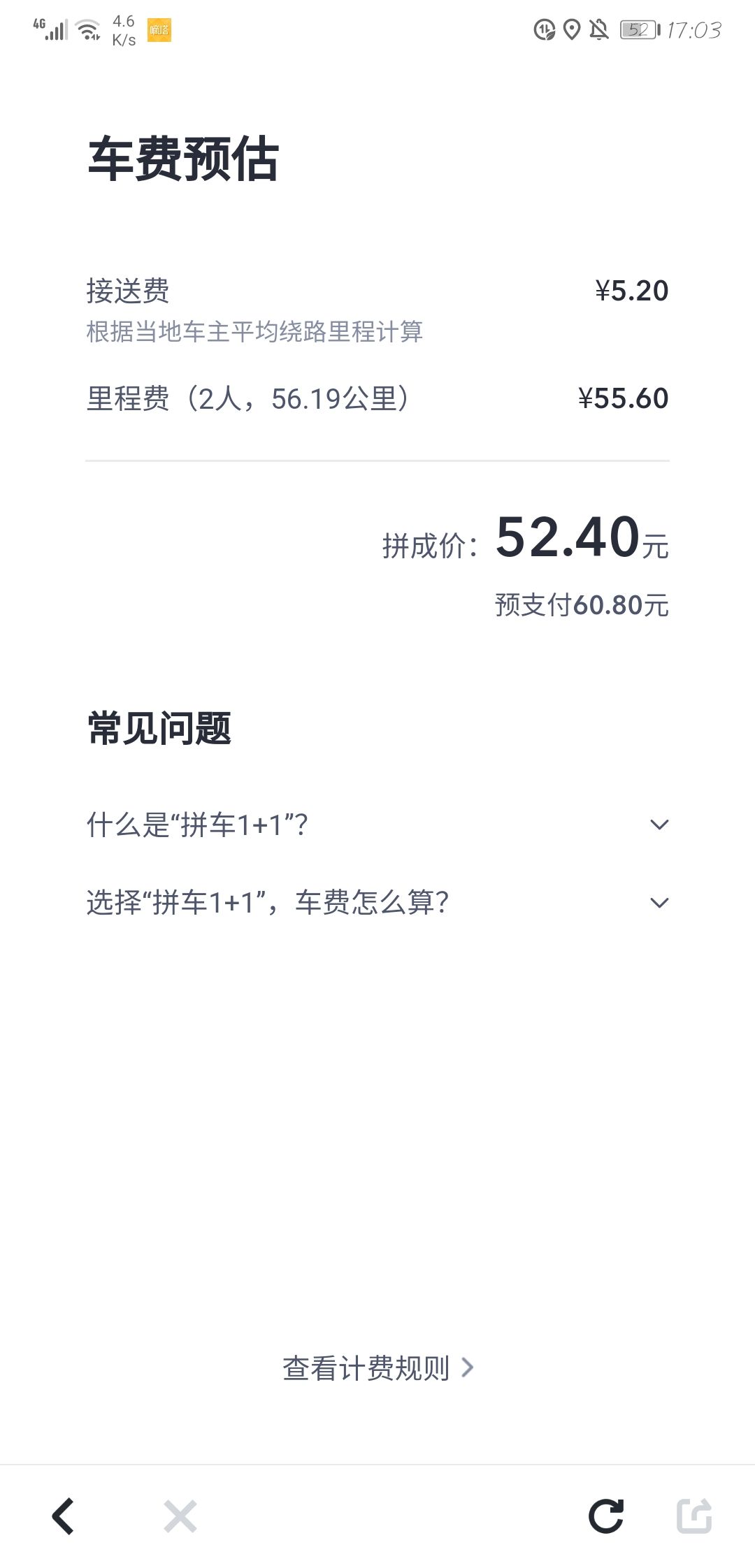Share this page via the share icon
The image size is (755, 1568).
coord(693,1516)
